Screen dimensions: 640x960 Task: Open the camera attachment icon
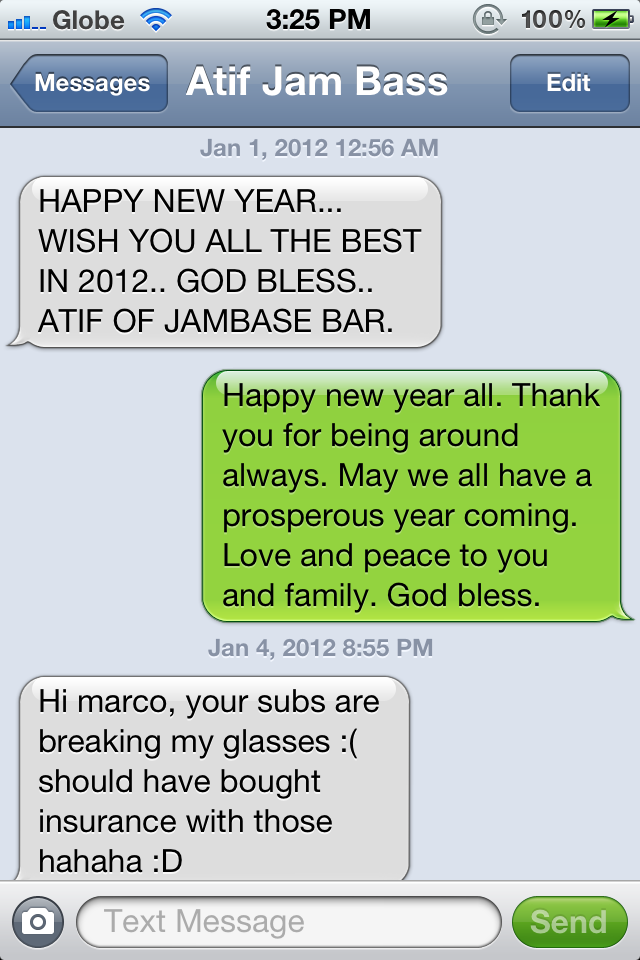coord(38,921)
